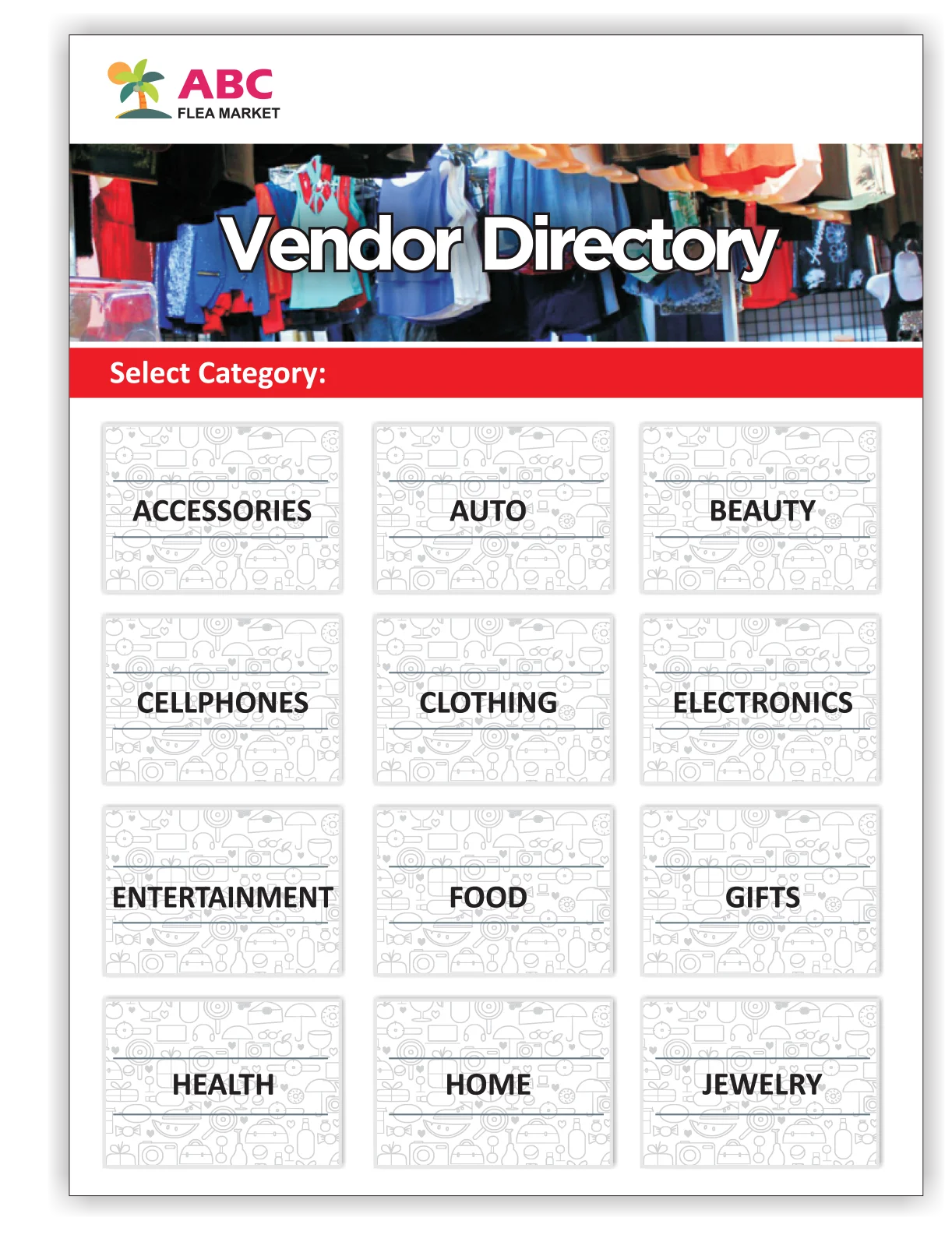952x1242 pixels.
Task: Select the Electronics category
Action: point(760,701)
